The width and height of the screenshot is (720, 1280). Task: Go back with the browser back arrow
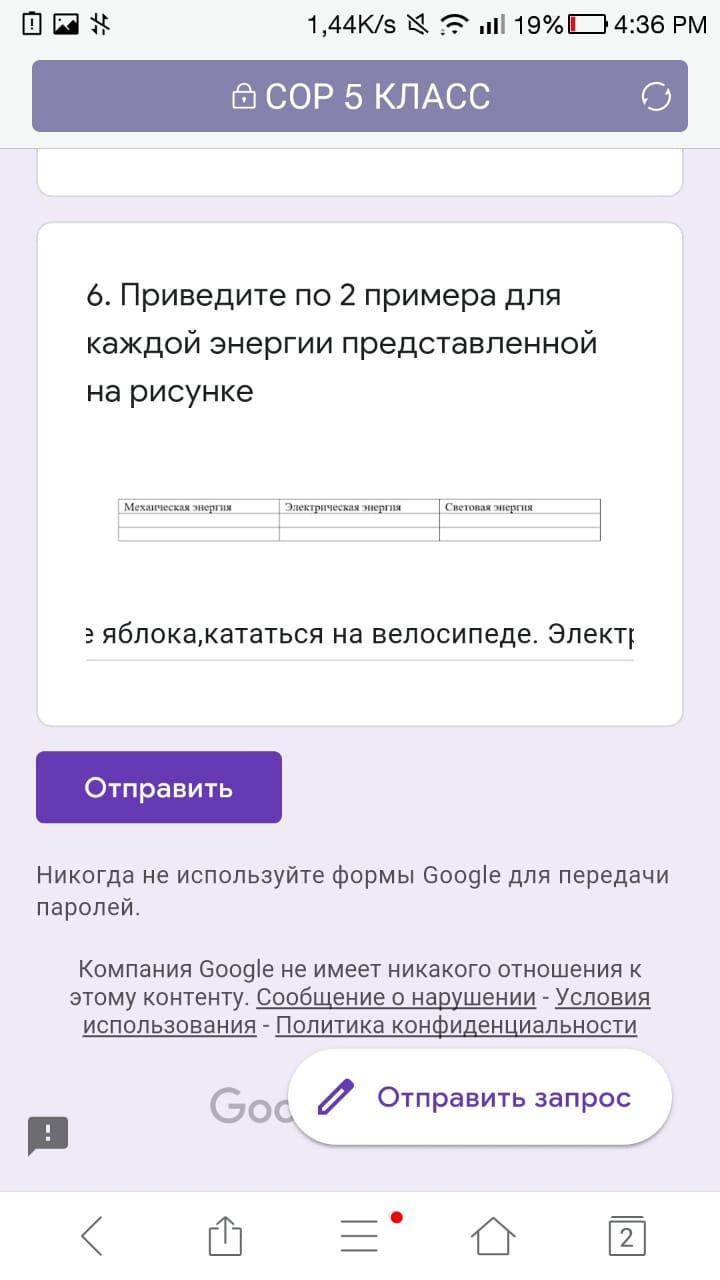91,1236
